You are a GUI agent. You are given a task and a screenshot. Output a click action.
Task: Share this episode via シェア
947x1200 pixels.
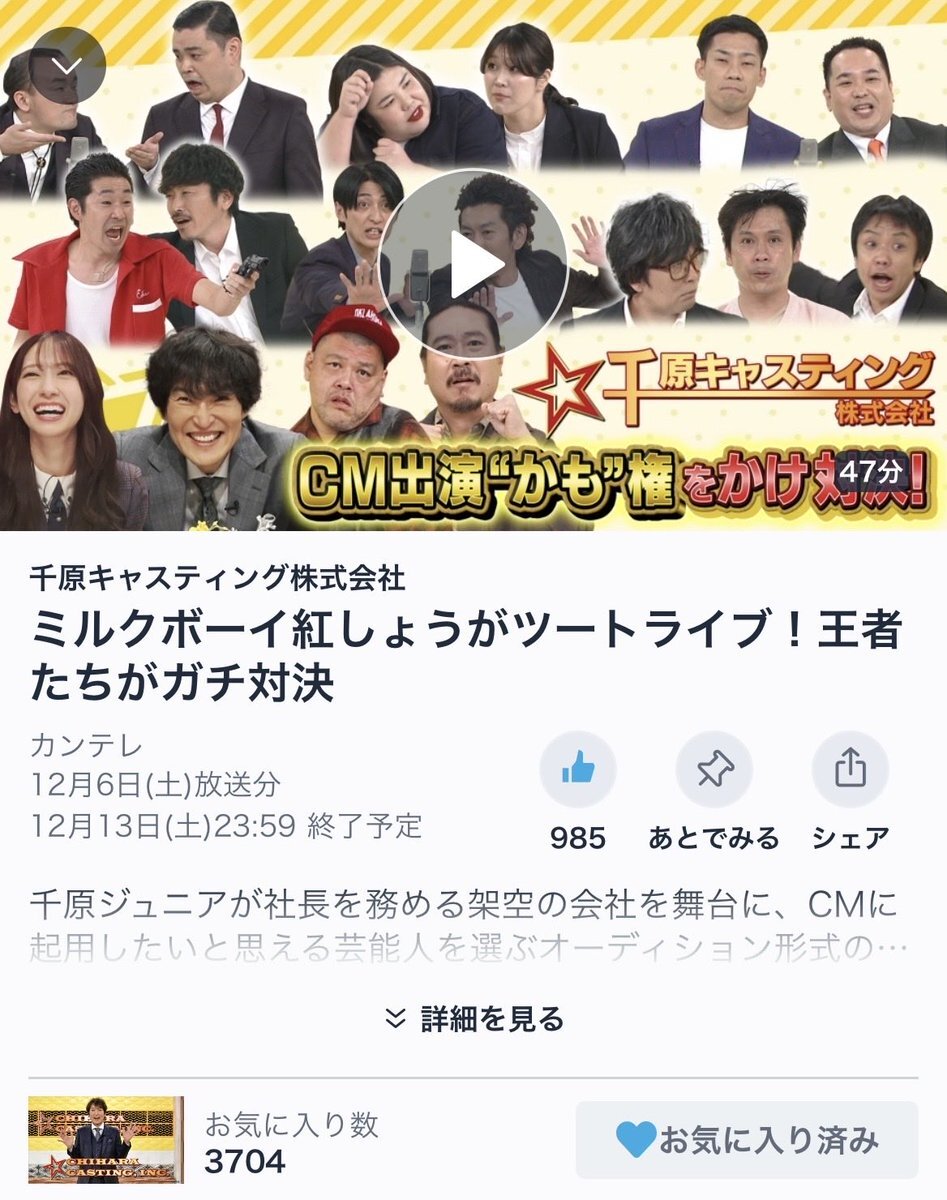pyautogui.click(x=850, y=770)
